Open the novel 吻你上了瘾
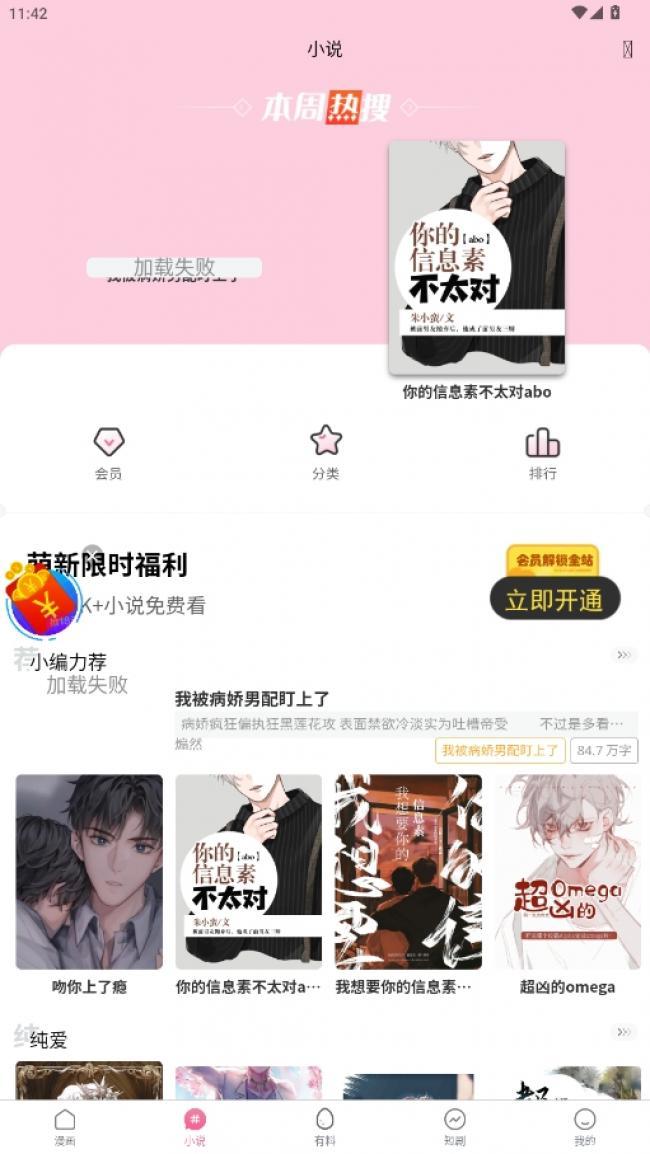Image resolution: width=650 pixels, height=1154 pixels. pyautogui.click(x=89, y=872)
